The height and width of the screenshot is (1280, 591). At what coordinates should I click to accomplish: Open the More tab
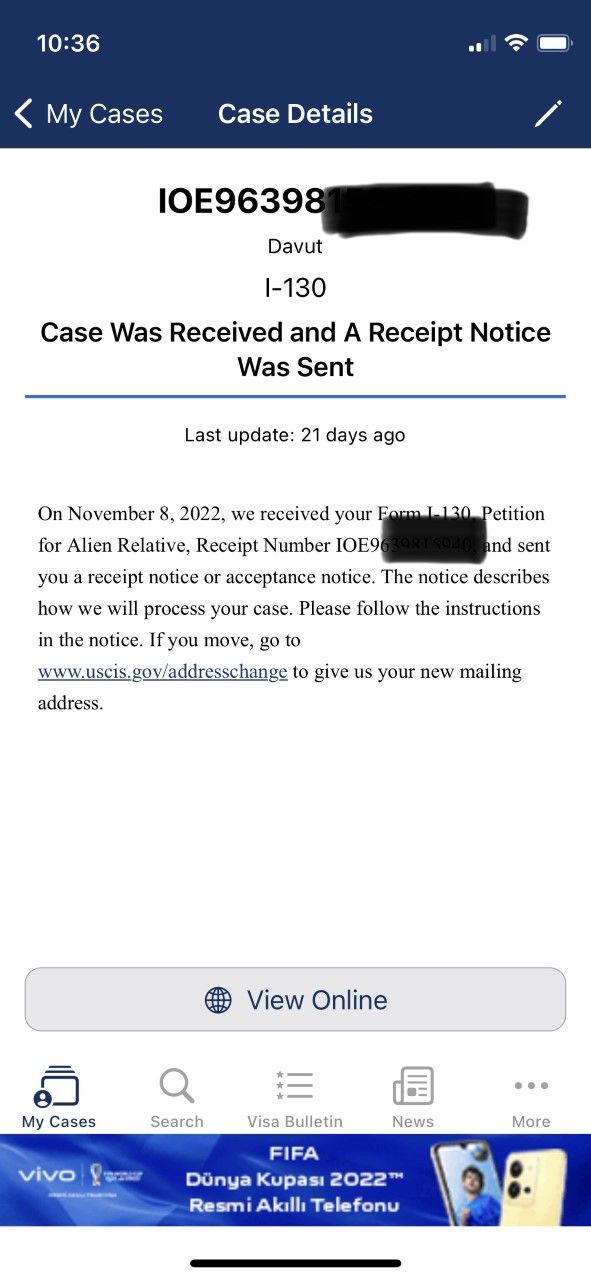click(x=531, y=1097)
